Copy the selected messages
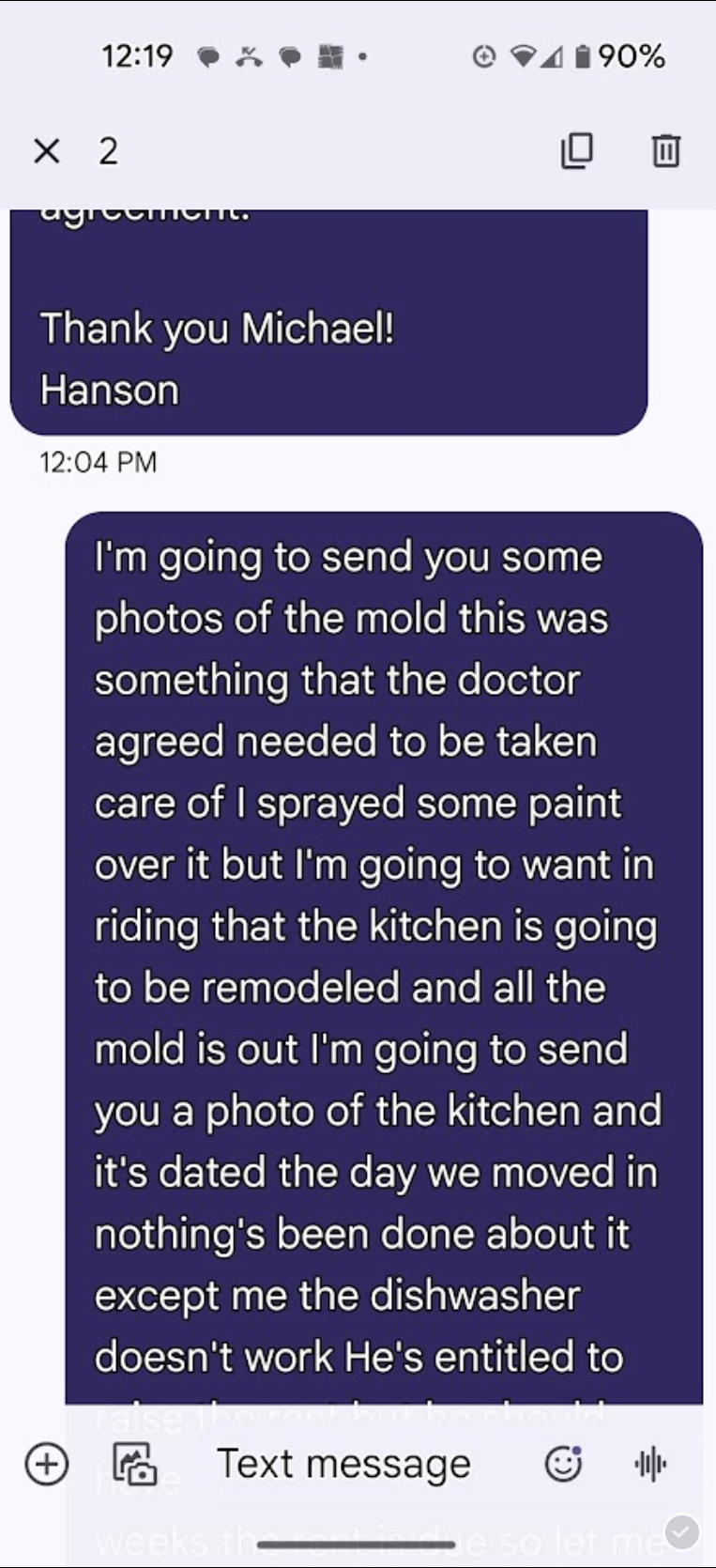 [576, 150]
